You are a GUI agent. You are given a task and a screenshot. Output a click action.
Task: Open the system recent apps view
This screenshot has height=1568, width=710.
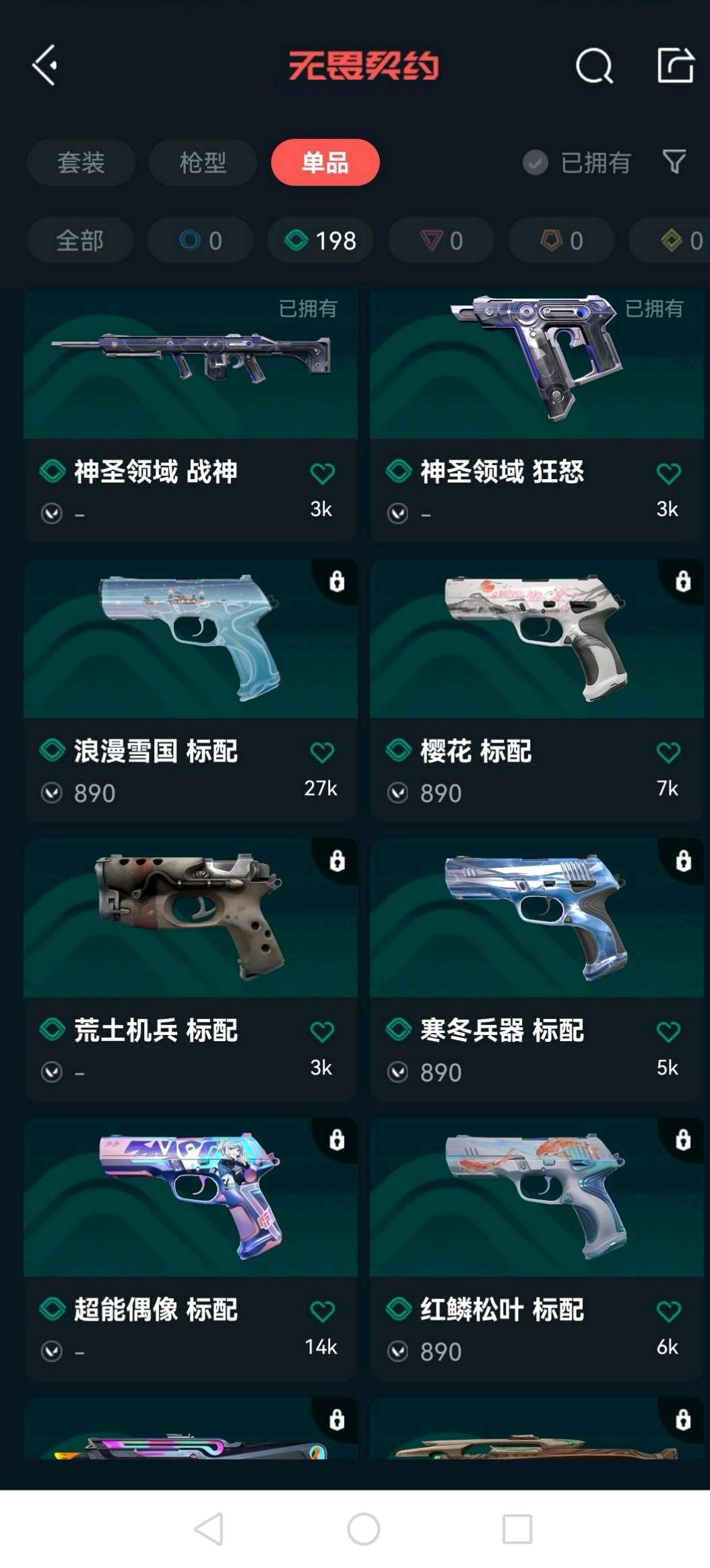517,1529
